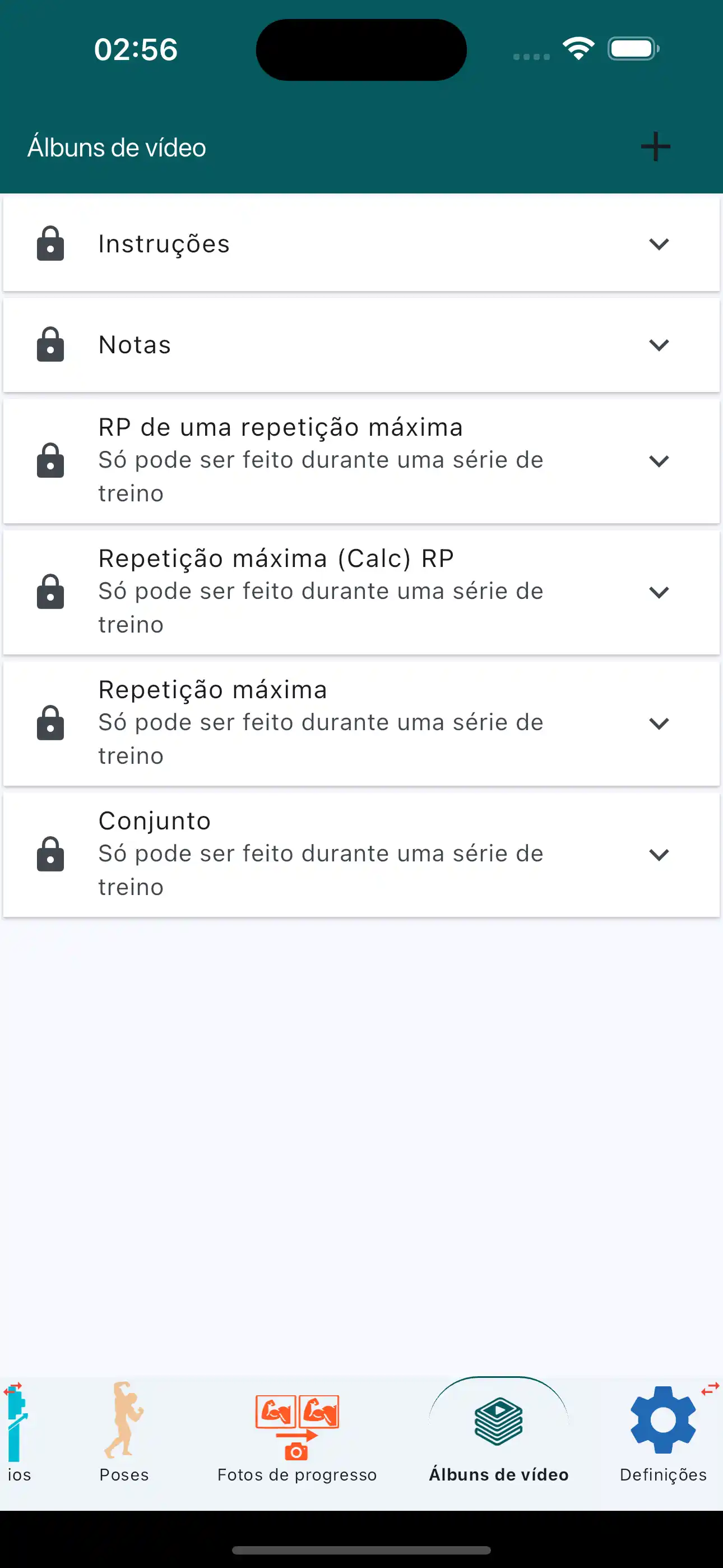Tap the lock on the Conjunto album
This screenshot has width=723, height=1568.
[51, 854]
